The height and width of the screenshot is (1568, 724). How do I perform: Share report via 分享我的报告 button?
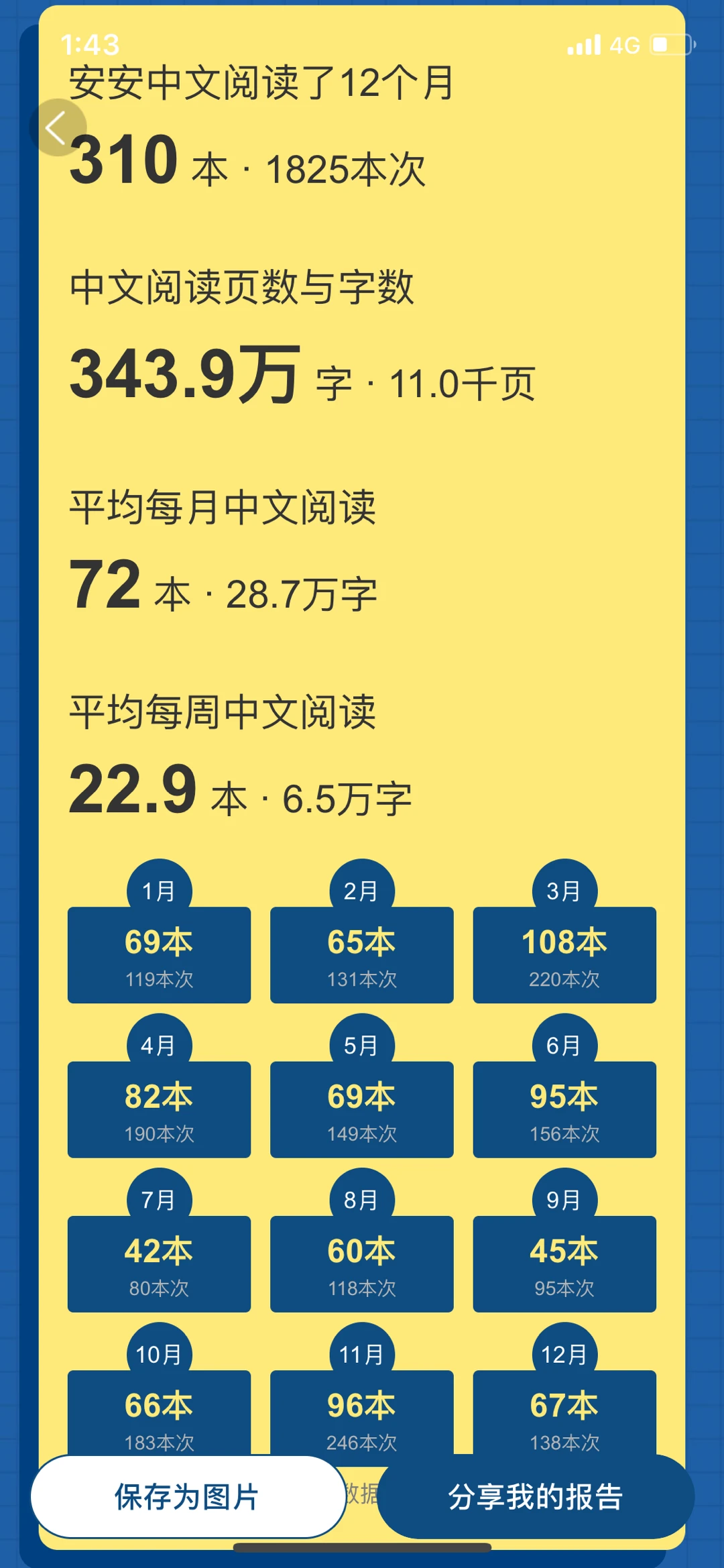[x=536, y=1497]
